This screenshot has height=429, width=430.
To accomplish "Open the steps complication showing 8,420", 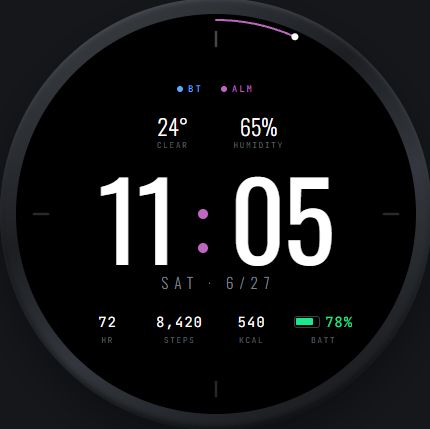I will pyautogui.click(x=179, y=329).
